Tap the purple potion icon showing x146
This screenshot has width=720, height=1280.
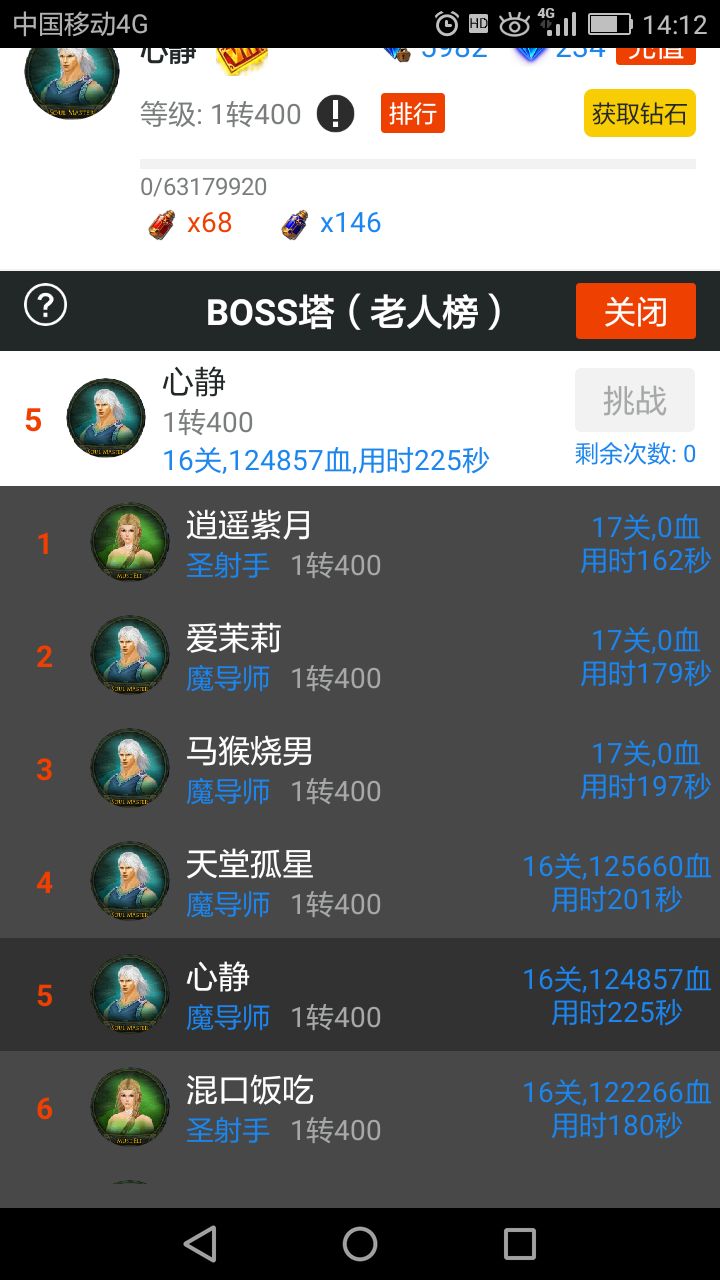[x=297, y=222]
